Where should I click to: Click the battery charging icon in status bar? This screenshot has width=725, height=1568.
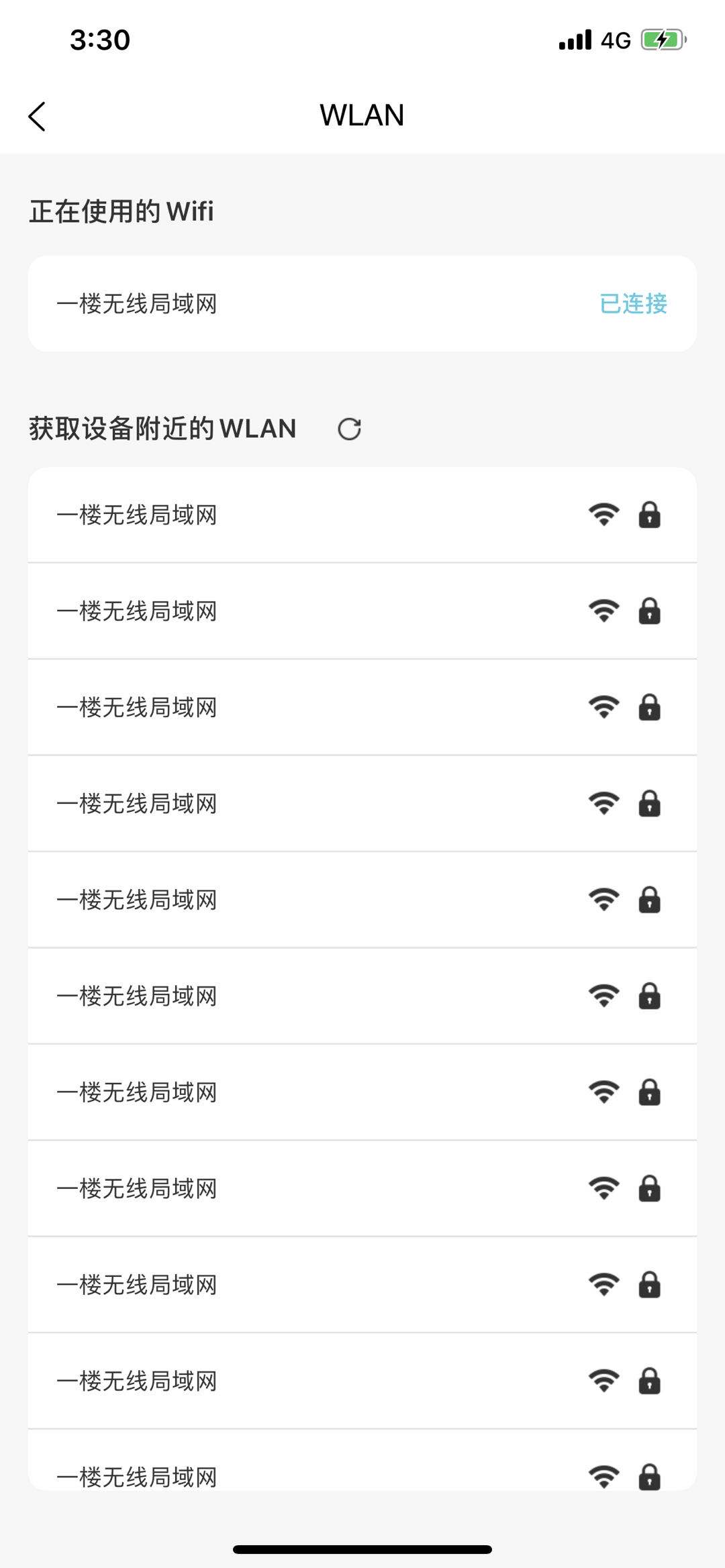[x=661, y=40]
